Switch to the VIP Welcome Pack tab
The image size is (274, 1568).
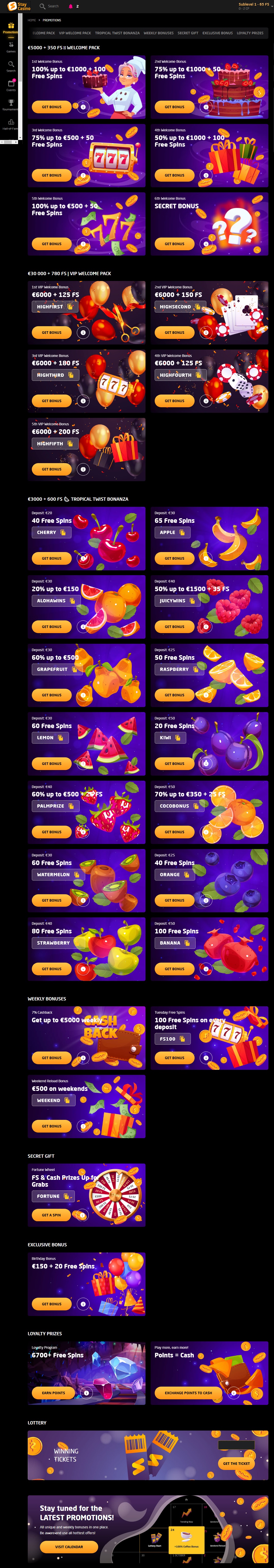75,33
